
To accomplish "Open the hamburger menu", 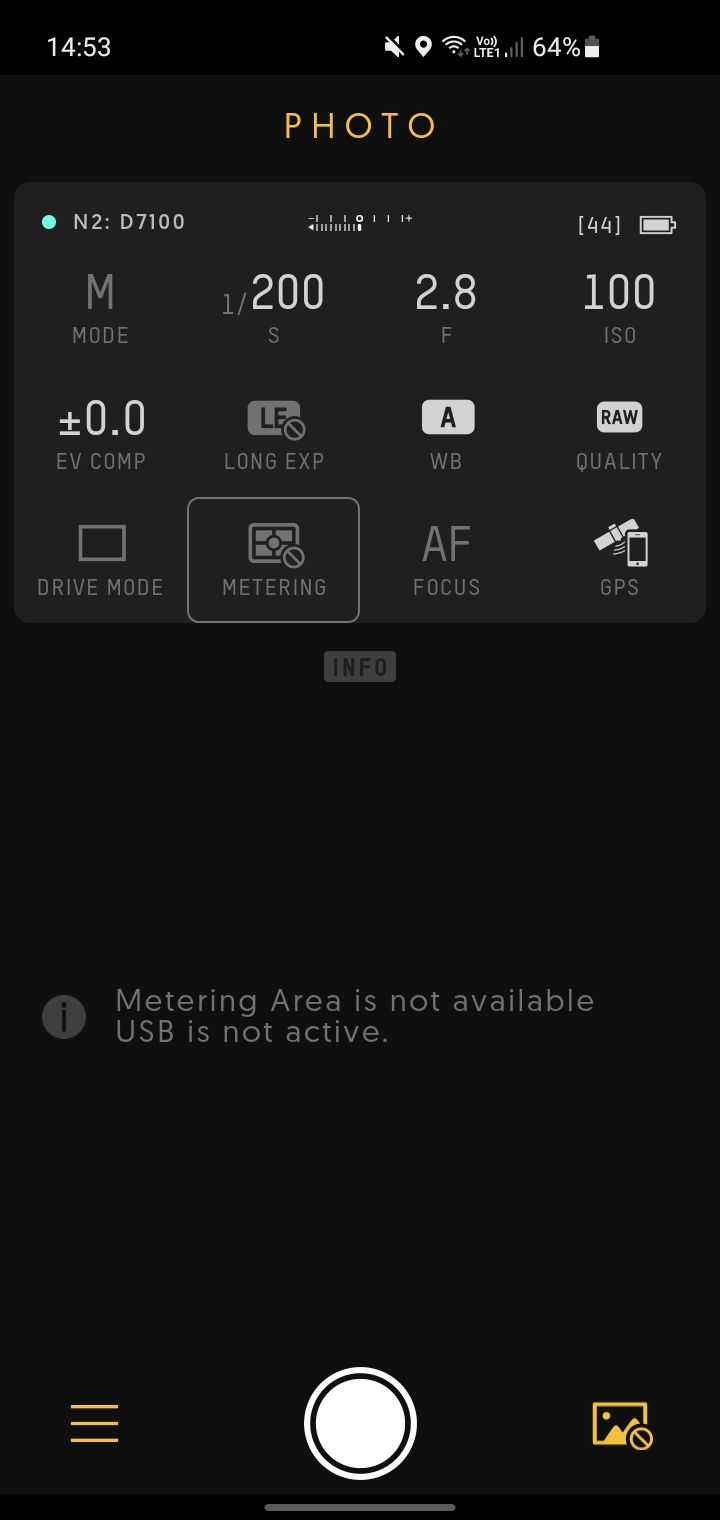I will (x=94, y=1422).
